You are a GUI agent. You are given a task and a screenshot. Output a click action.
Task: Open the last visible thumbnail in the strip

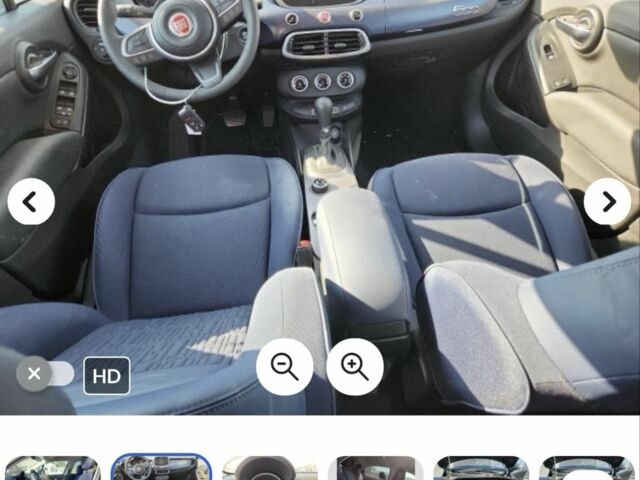(x=587, y=468)
